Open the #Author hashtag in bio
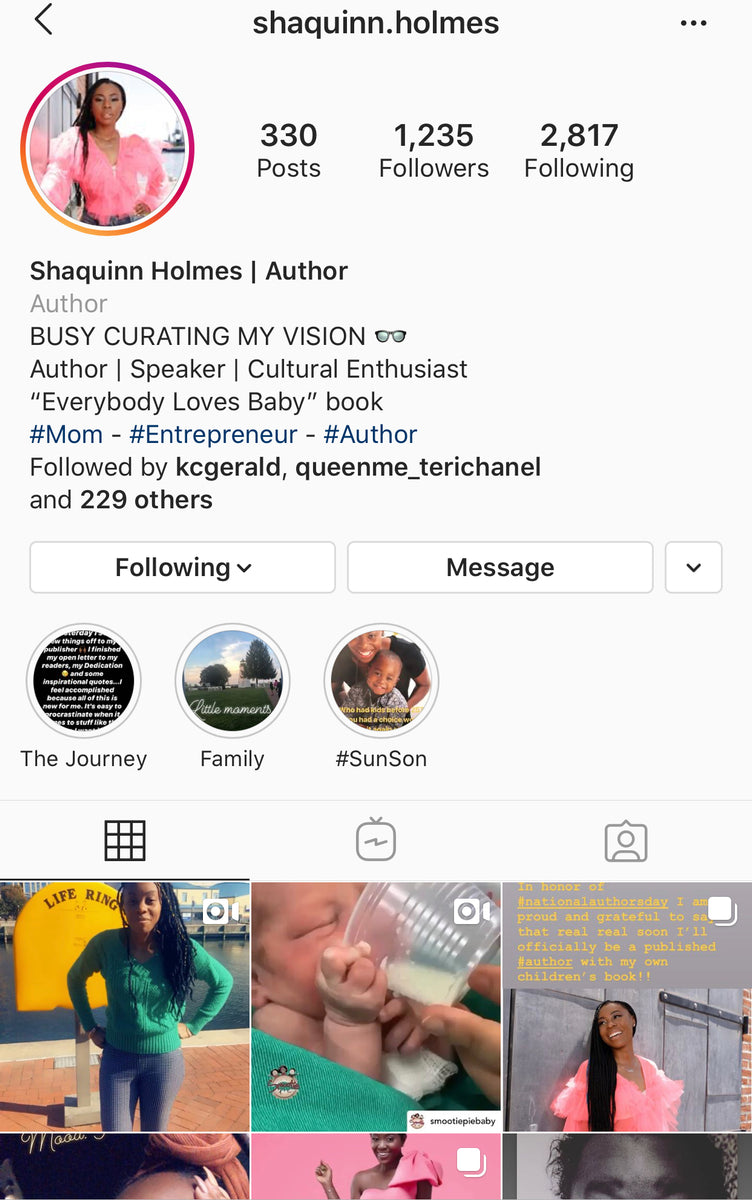This screenshot has width=752, height=1200. (x=370, y=434)
